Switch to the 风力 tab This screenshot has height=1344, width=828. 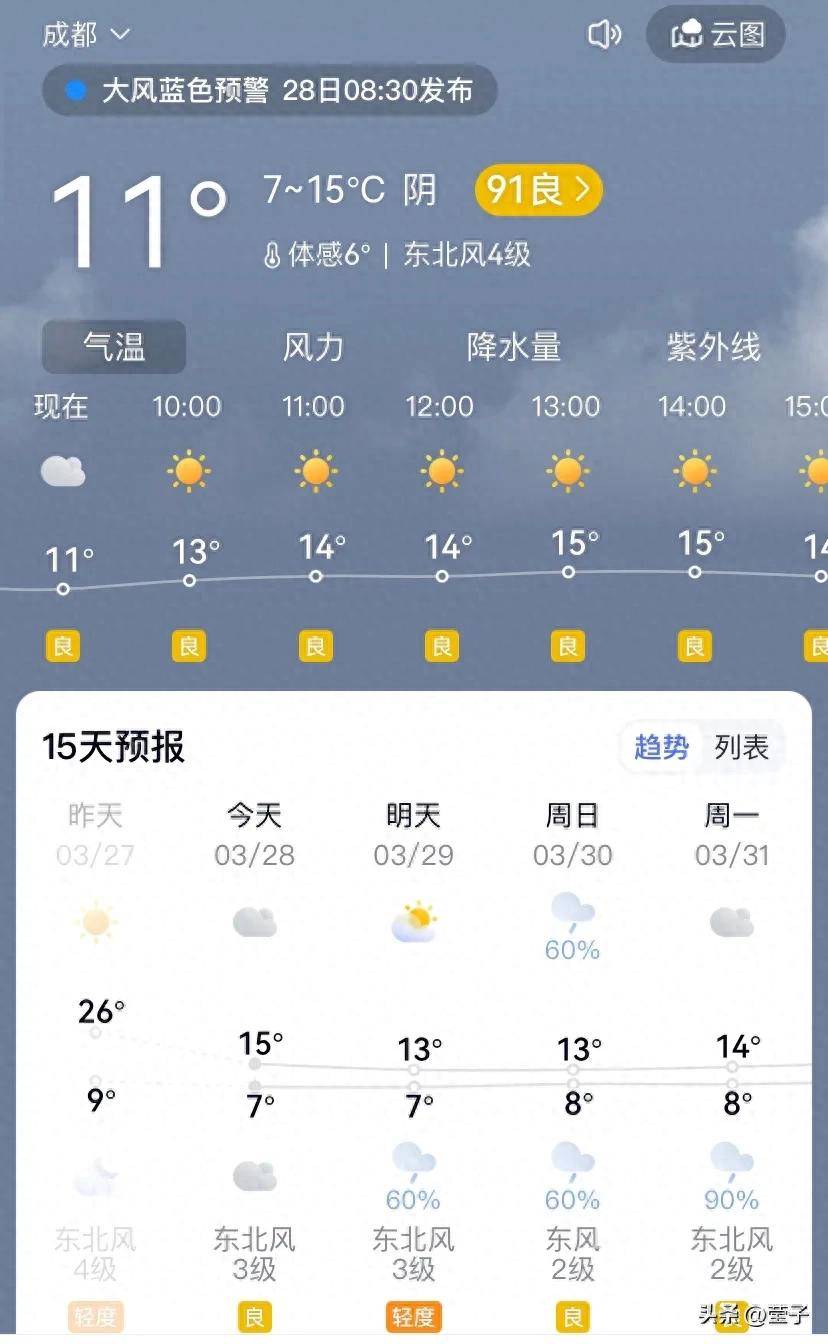point(313,347)
